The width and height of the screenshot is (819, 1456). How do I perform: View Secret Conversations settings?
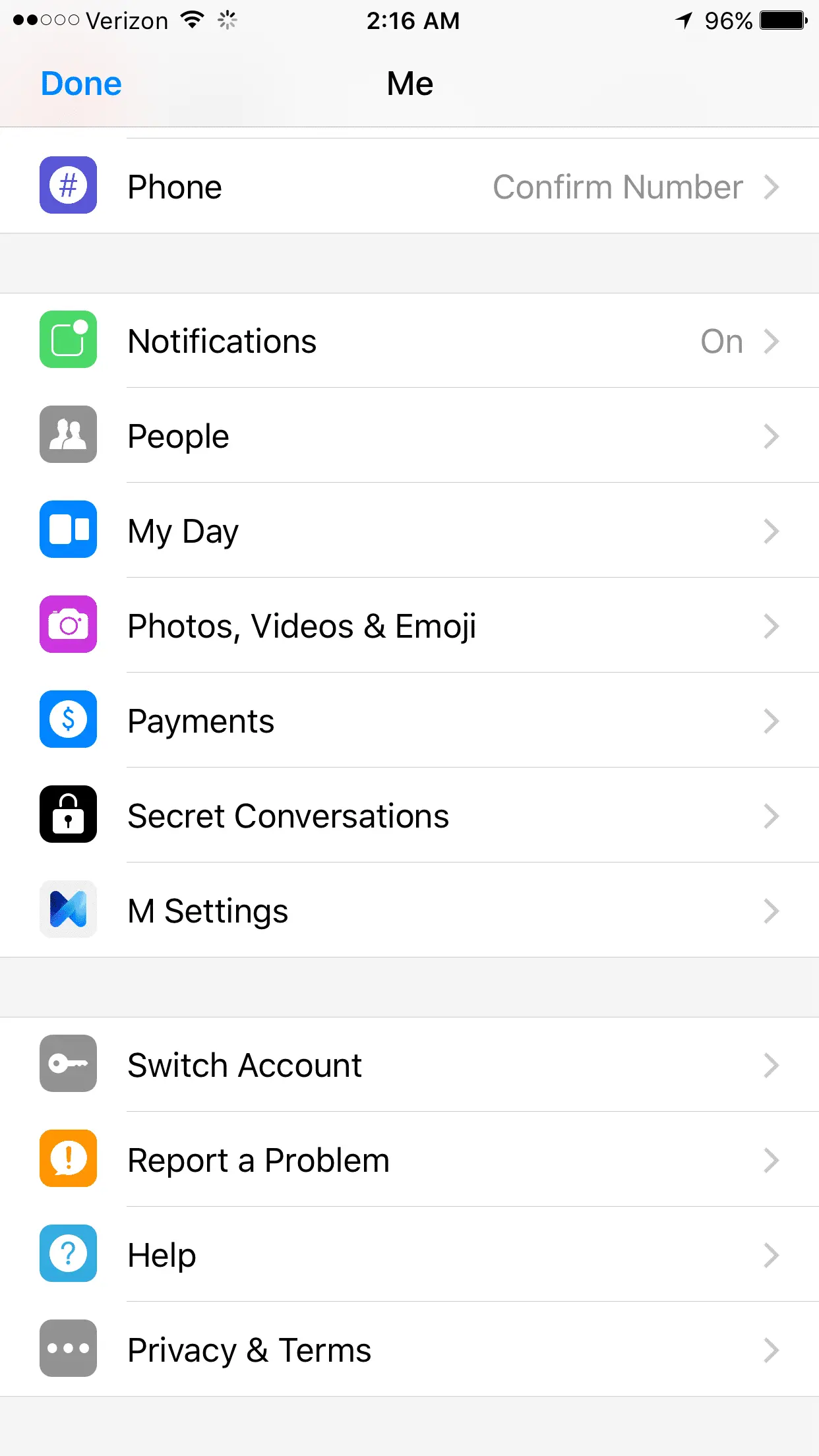click(409, 816)
